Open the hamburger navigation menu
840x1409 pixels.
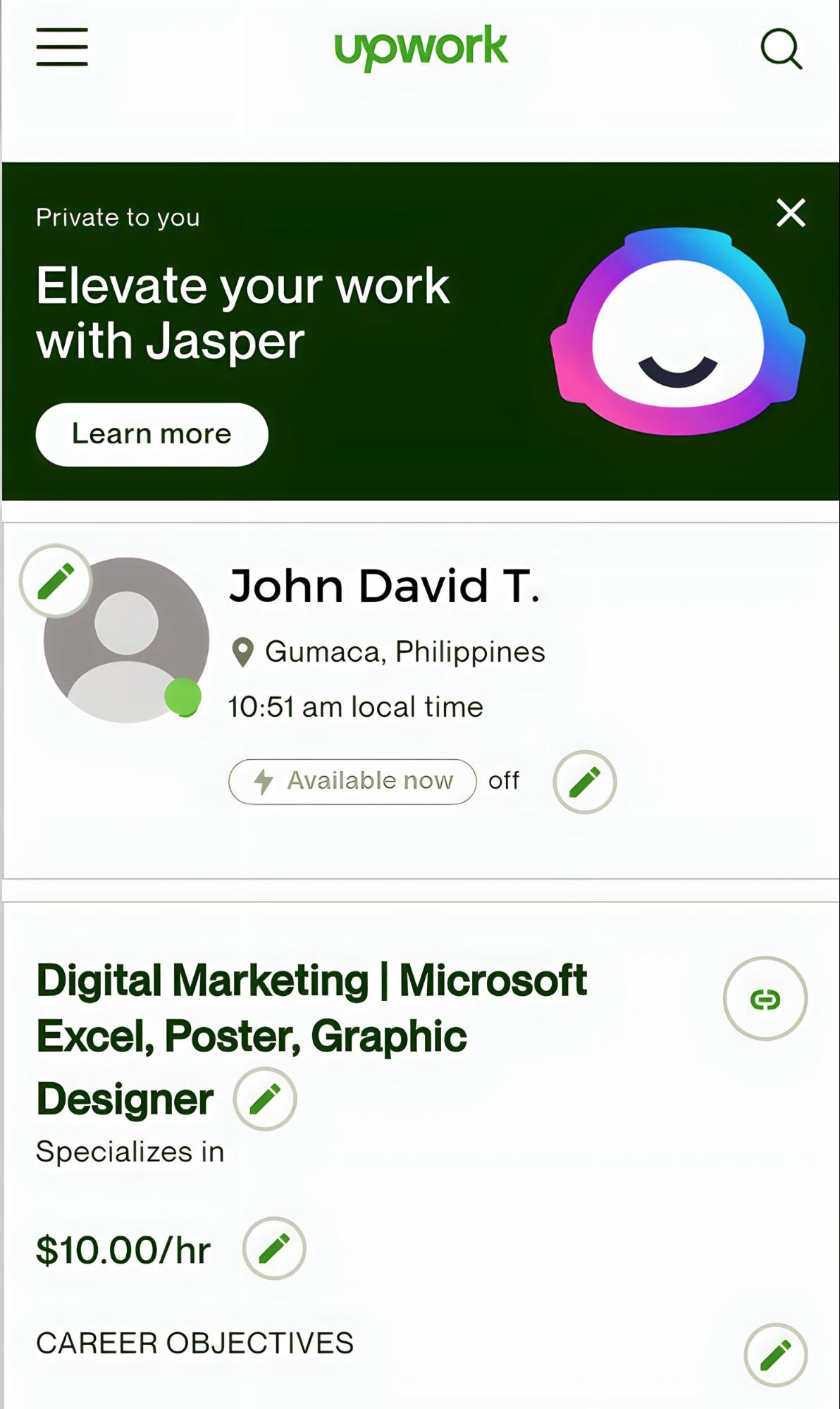coord(62,47)
